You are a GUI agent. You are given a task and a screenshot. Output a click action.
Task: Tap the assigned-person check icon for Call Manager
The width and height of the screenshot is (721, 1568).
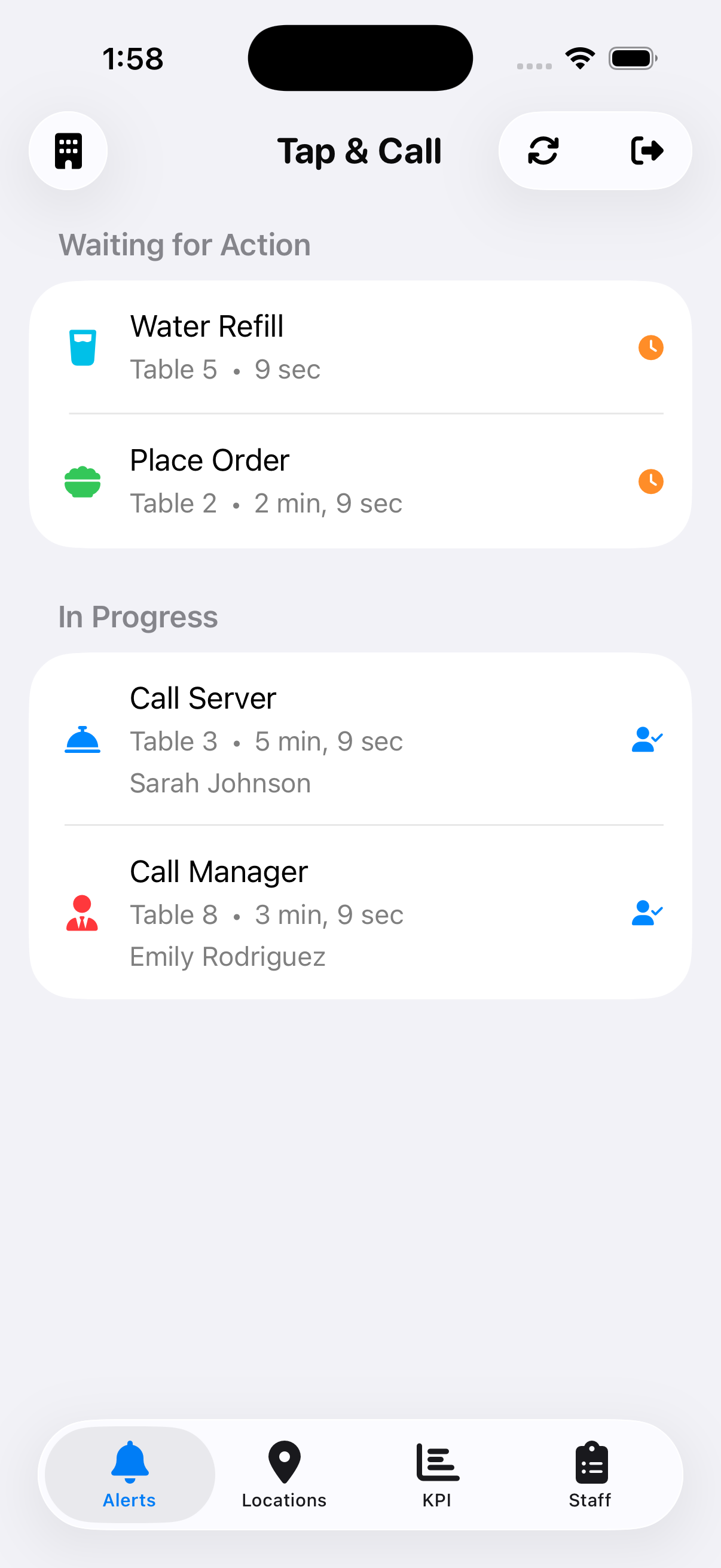(x=646, y=913)
